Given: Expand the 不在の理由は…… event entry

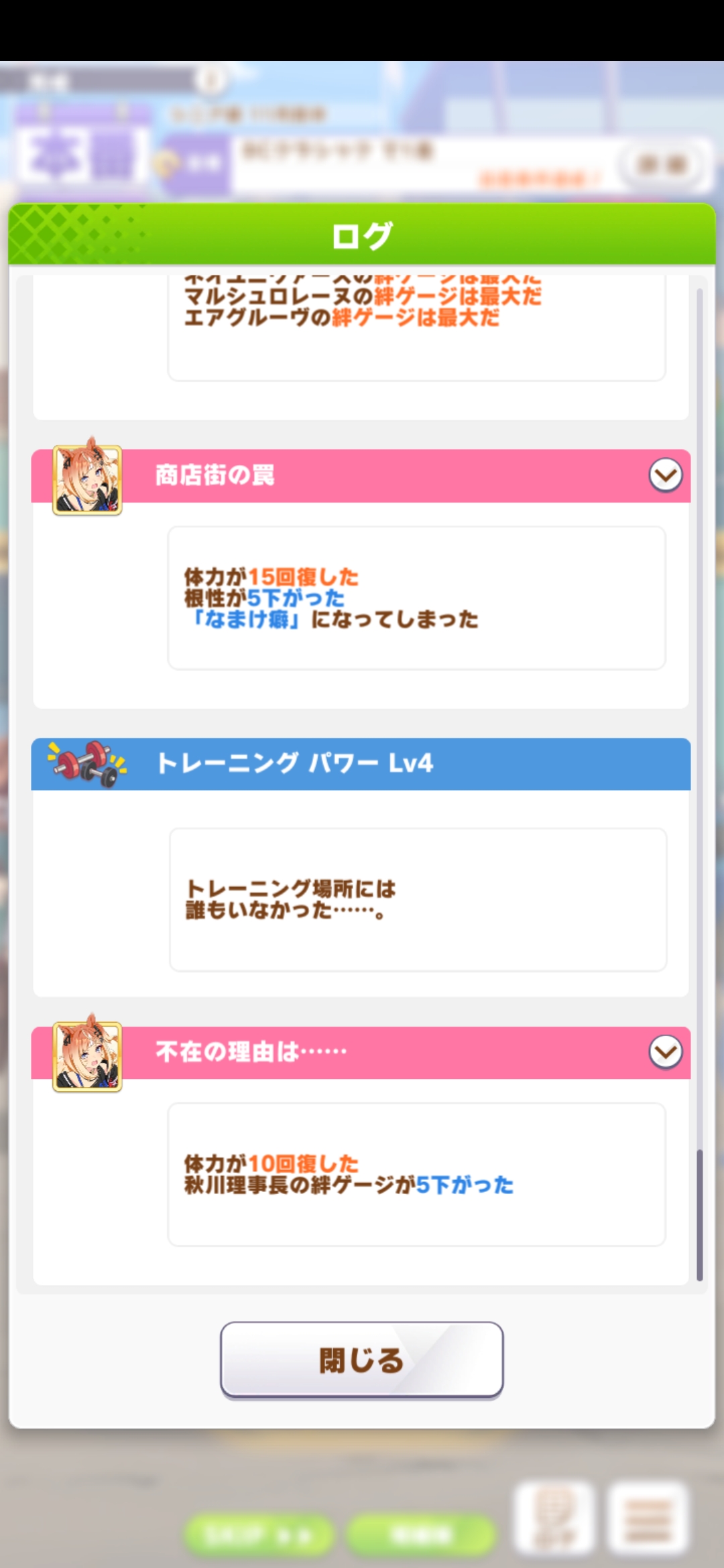Looking at the screenshot, I should (665, 1052).
